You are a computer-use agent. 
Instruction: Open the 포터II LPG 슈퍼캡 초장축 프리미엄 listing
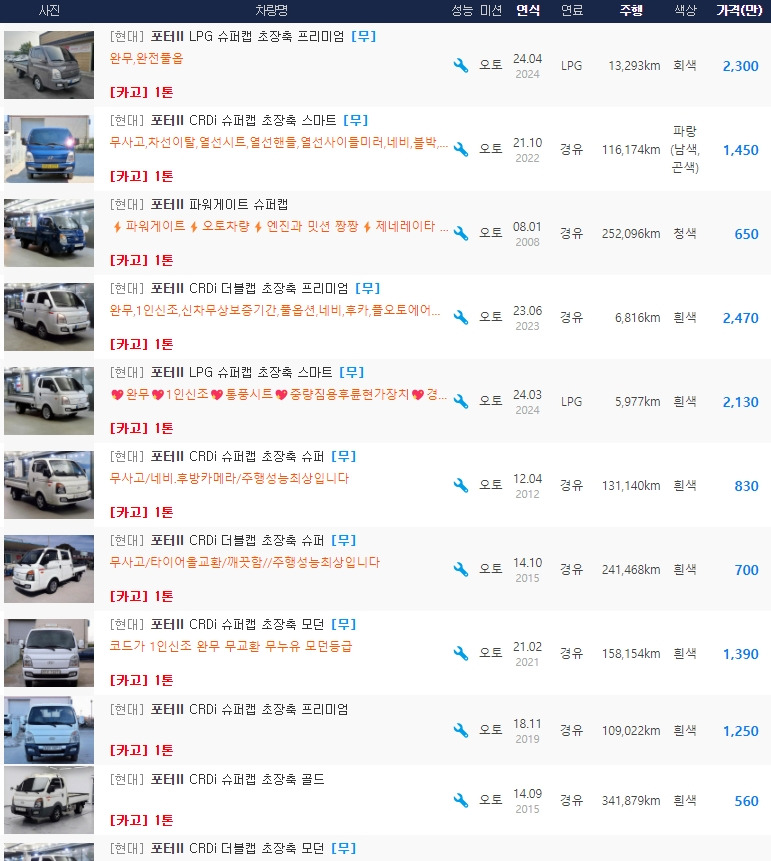(x=246, y=36)
